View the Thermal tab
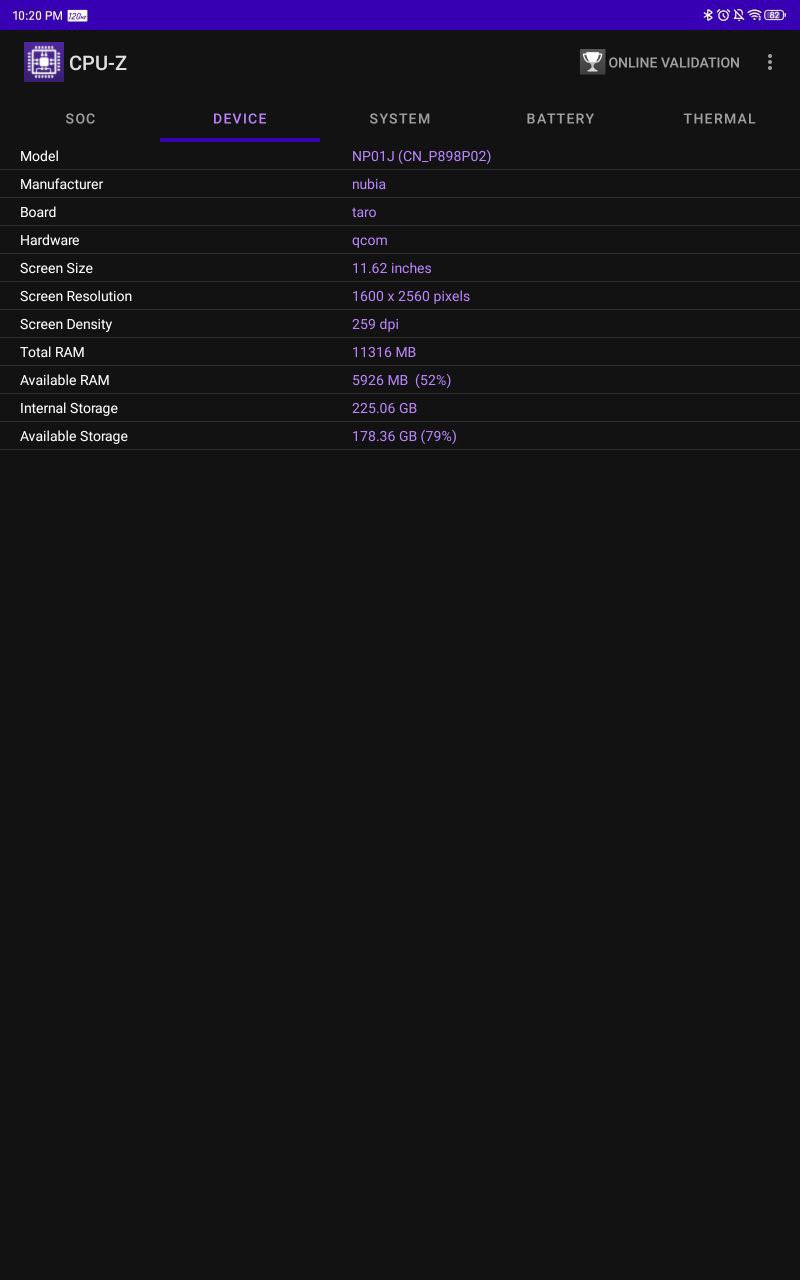 coord(719,119)
